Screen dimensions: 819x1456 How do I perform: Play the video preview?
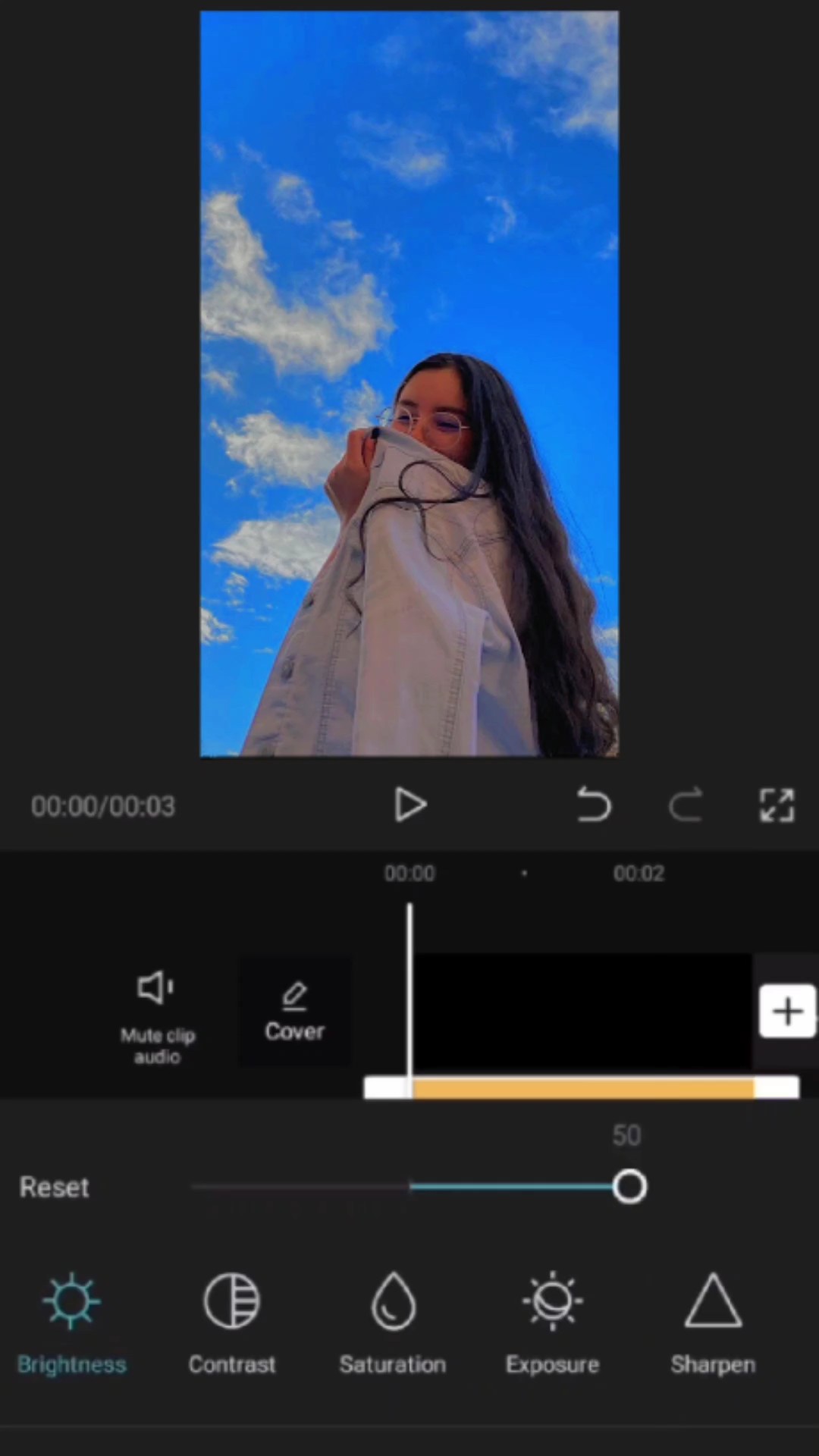click(x=410, y=805)
